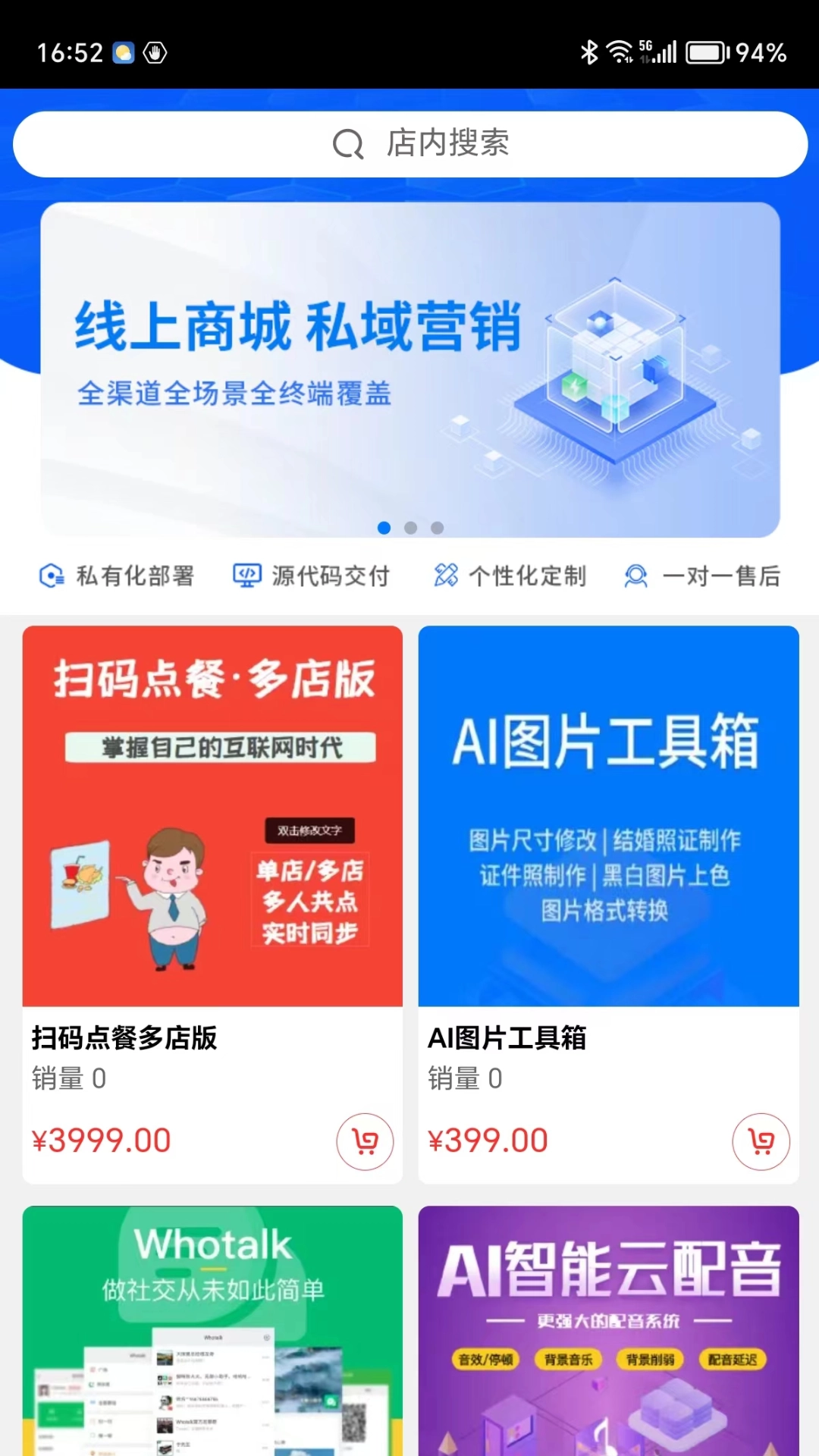The width and height of the screenshot is (819, 1456).
Task: Click the search magnifier icon
Action: [347, 144]
